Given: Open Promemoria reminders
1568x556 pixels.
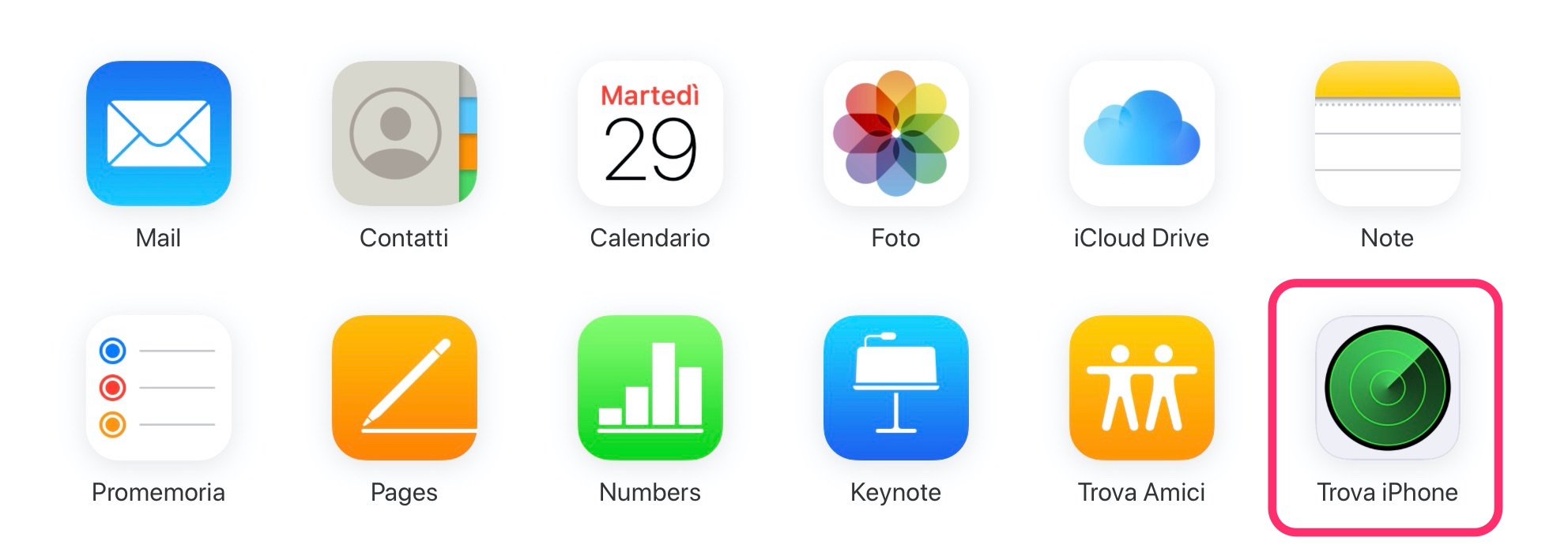Looking at the screenshot, I should [158, 388].
